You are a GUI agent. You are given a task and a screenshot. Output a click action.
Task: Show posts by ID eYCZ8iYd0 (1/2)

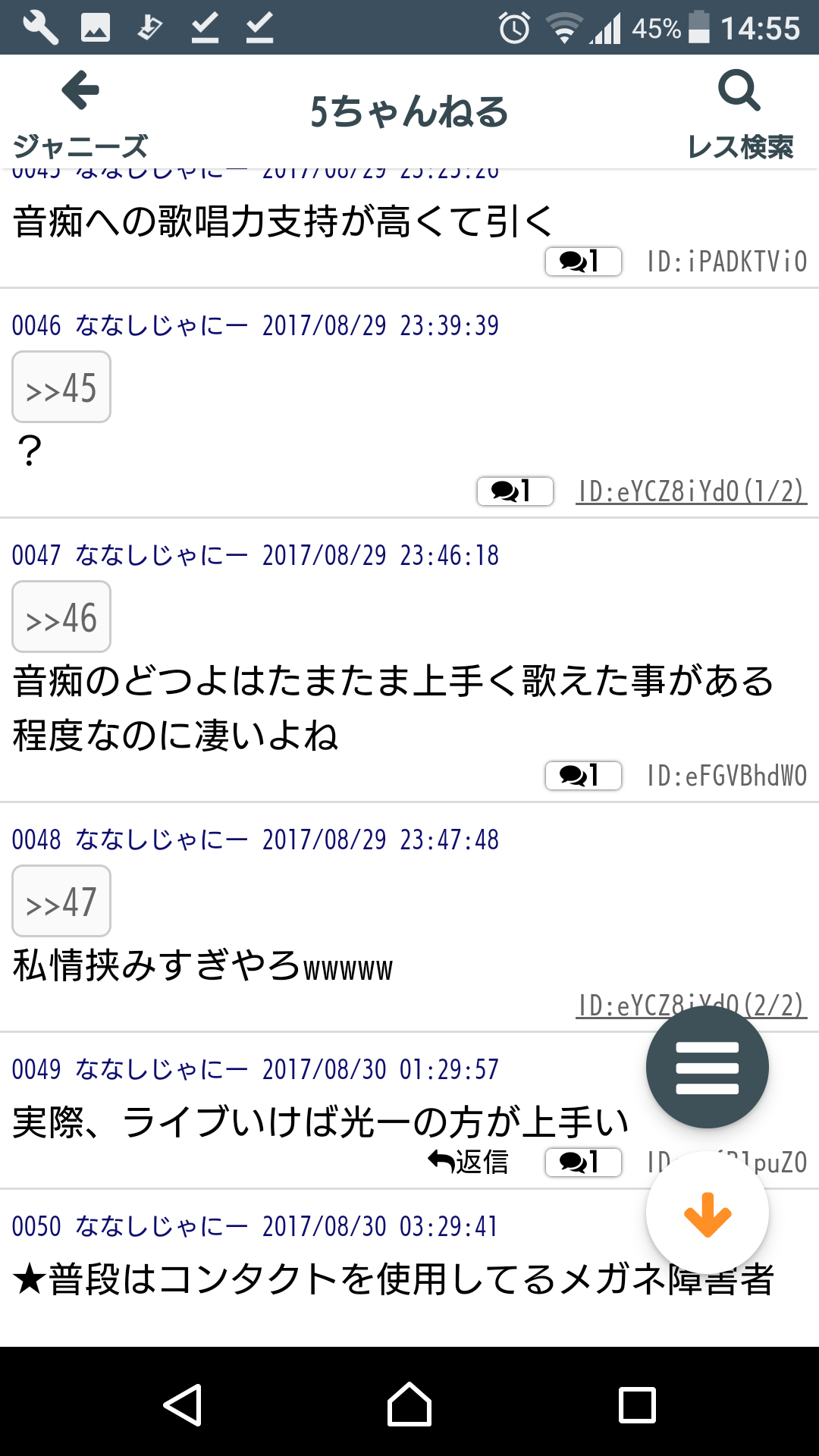click(691, 491)
